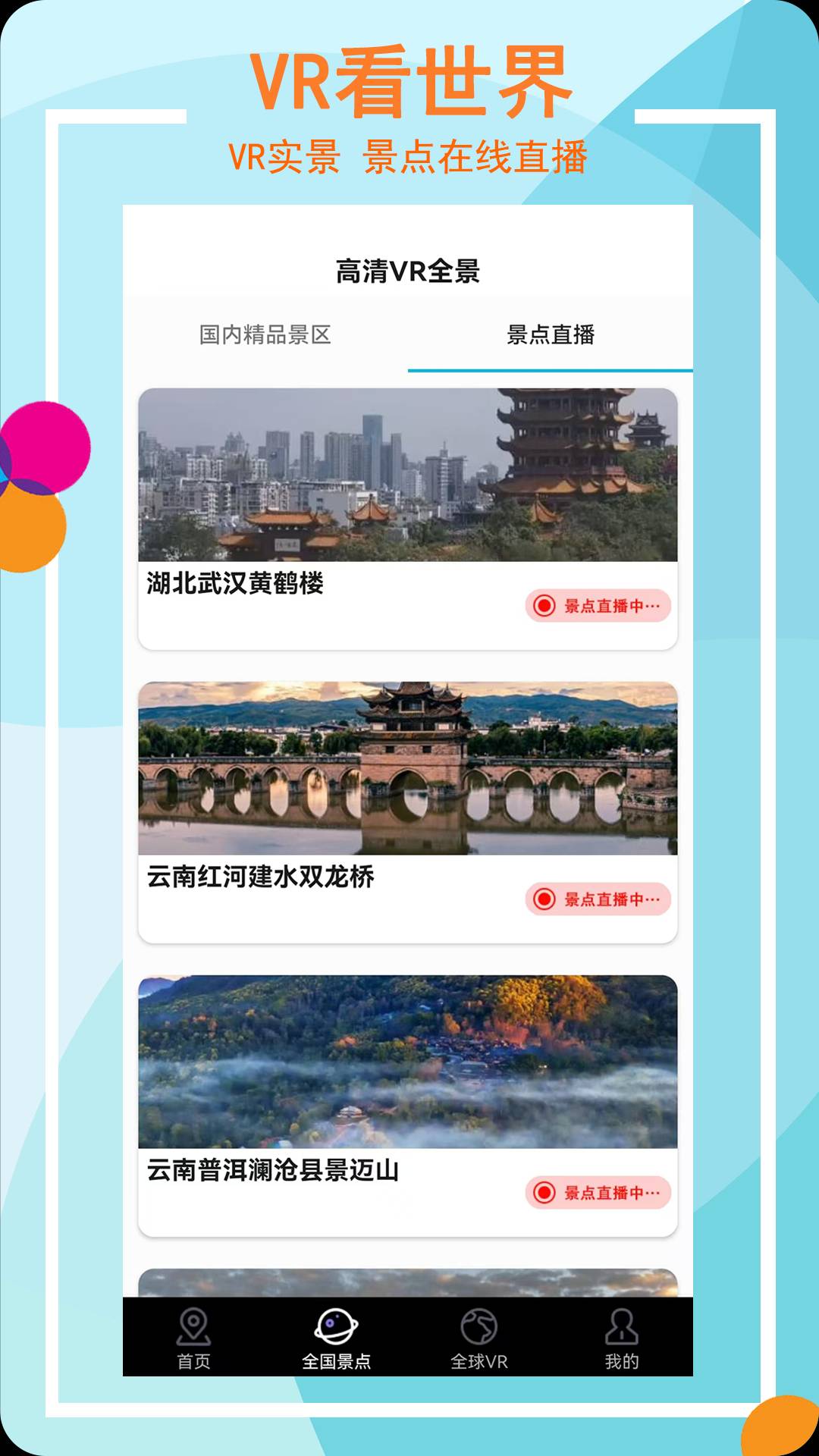Tap the location pin icon above 首页
Image resolution: width=819 pixels, height=1456 pixels.
coord(192,1323)
